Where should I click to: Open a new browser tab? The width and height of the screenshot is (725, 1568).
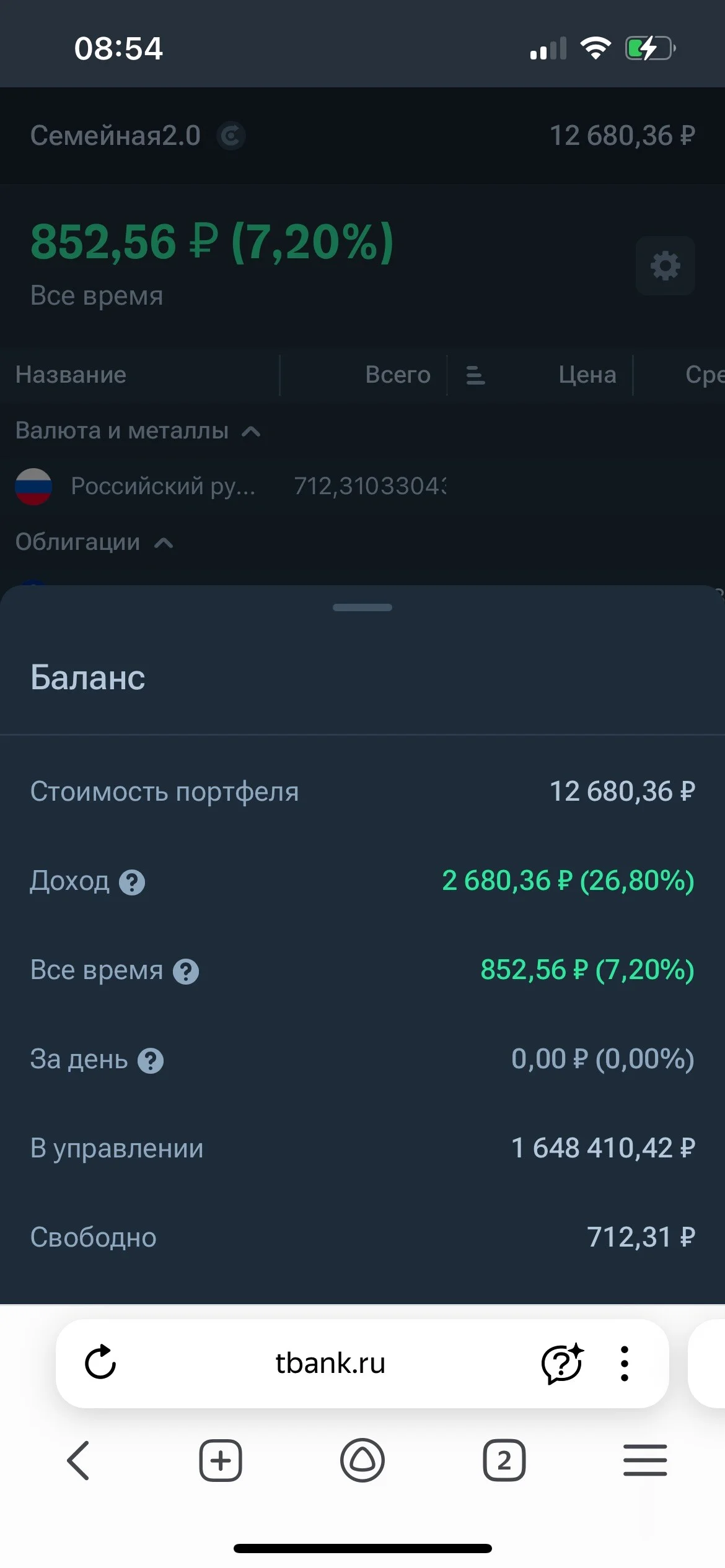(x=221, y=1460)
